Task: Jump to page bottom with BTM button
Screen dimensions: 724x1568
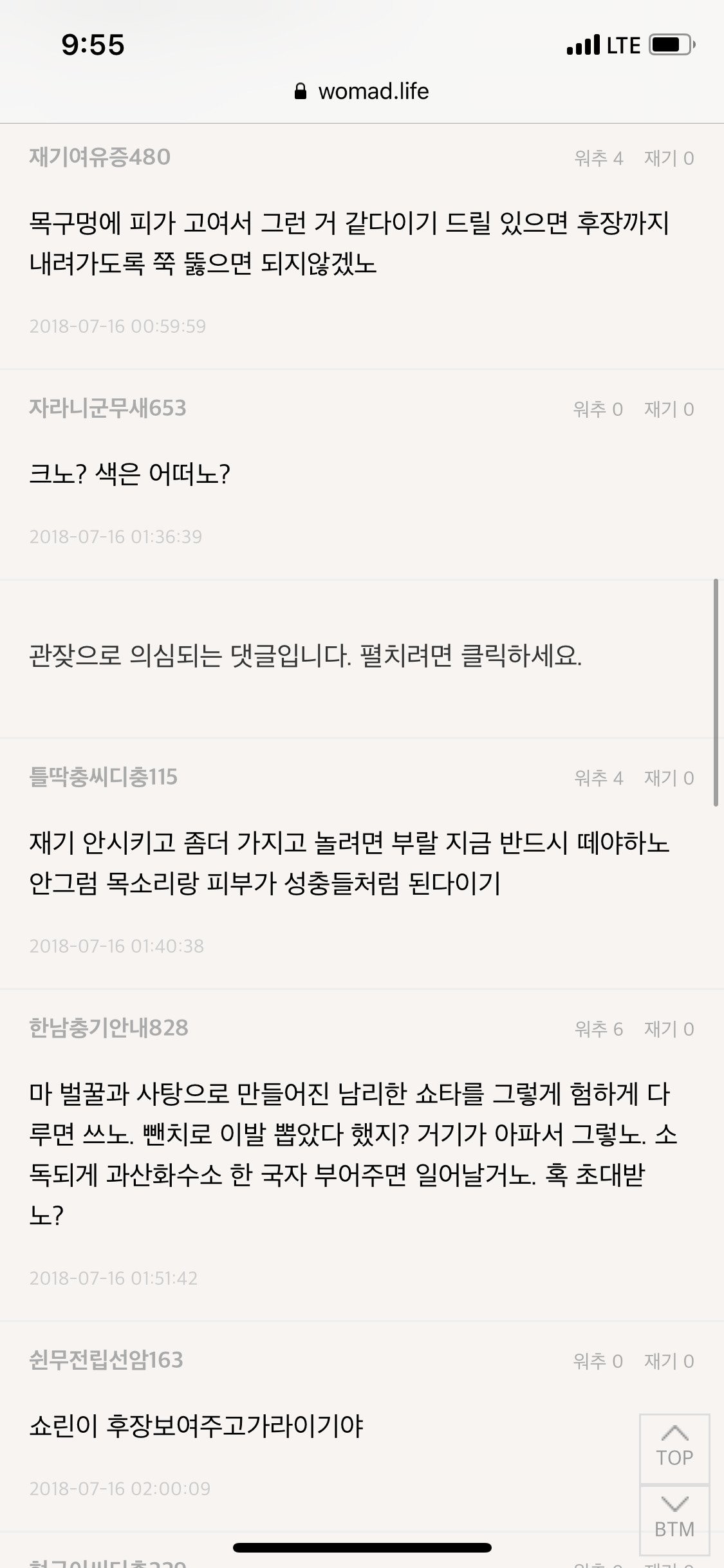Action: (674, 1519)
